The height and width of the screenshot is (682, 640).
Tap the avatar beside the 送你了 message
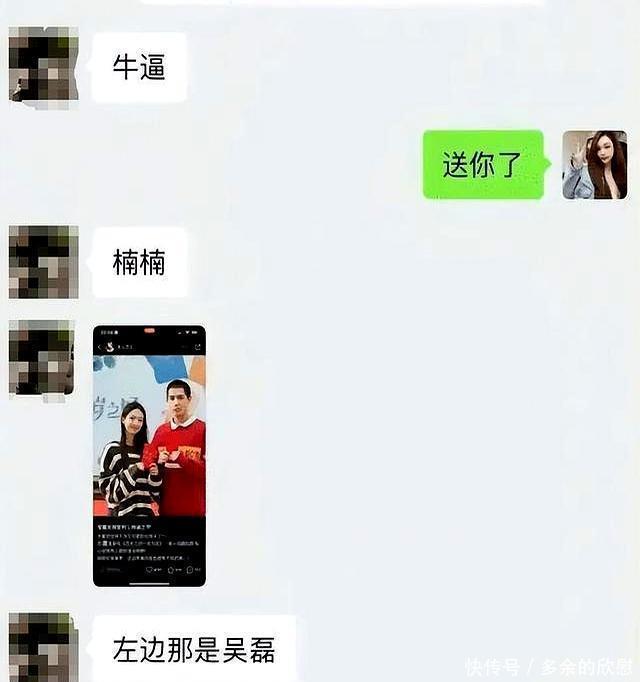point(594,165)
